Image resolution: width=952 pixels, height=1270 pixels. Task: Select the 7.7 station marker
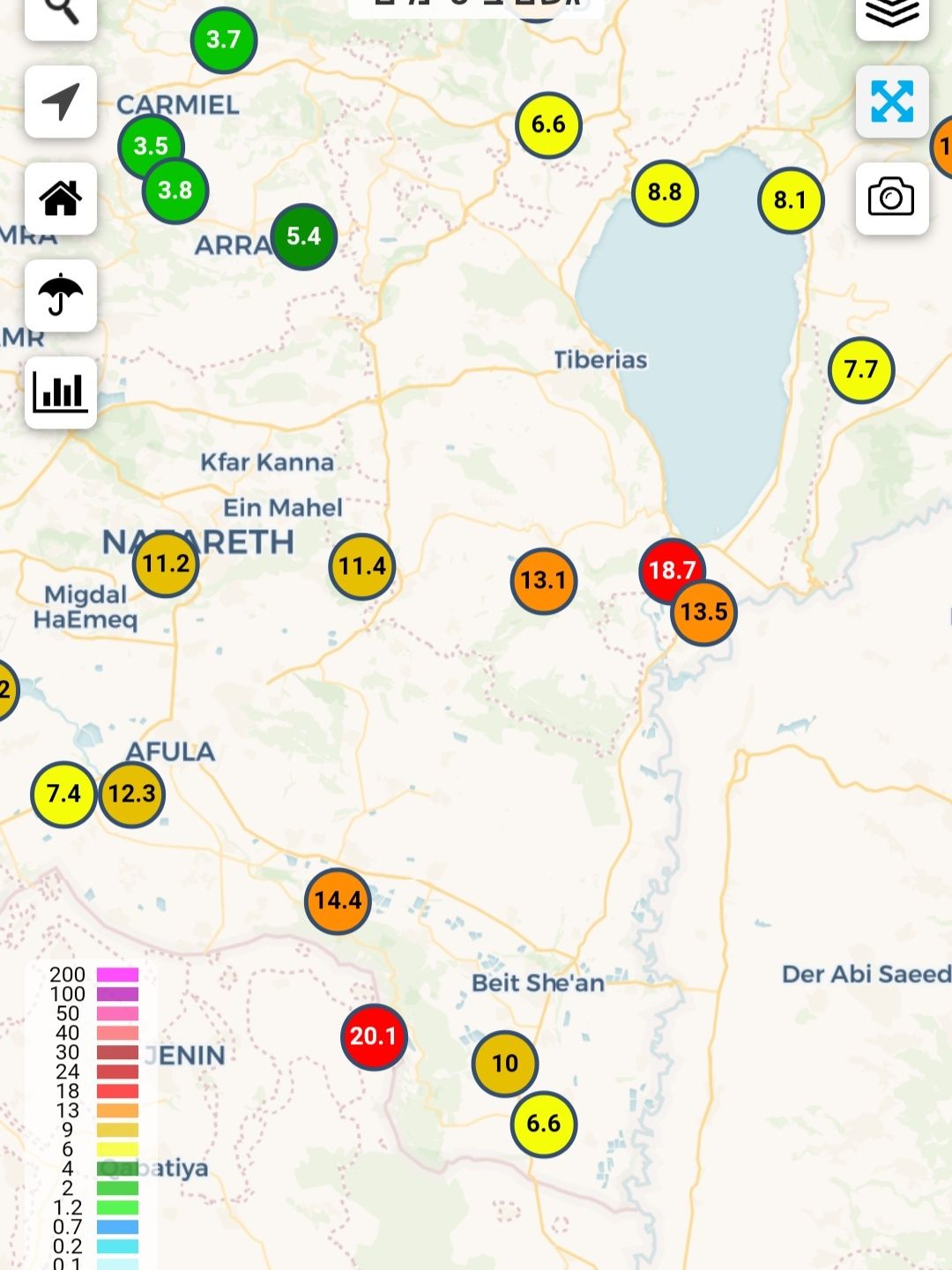[x=861, y=370]
